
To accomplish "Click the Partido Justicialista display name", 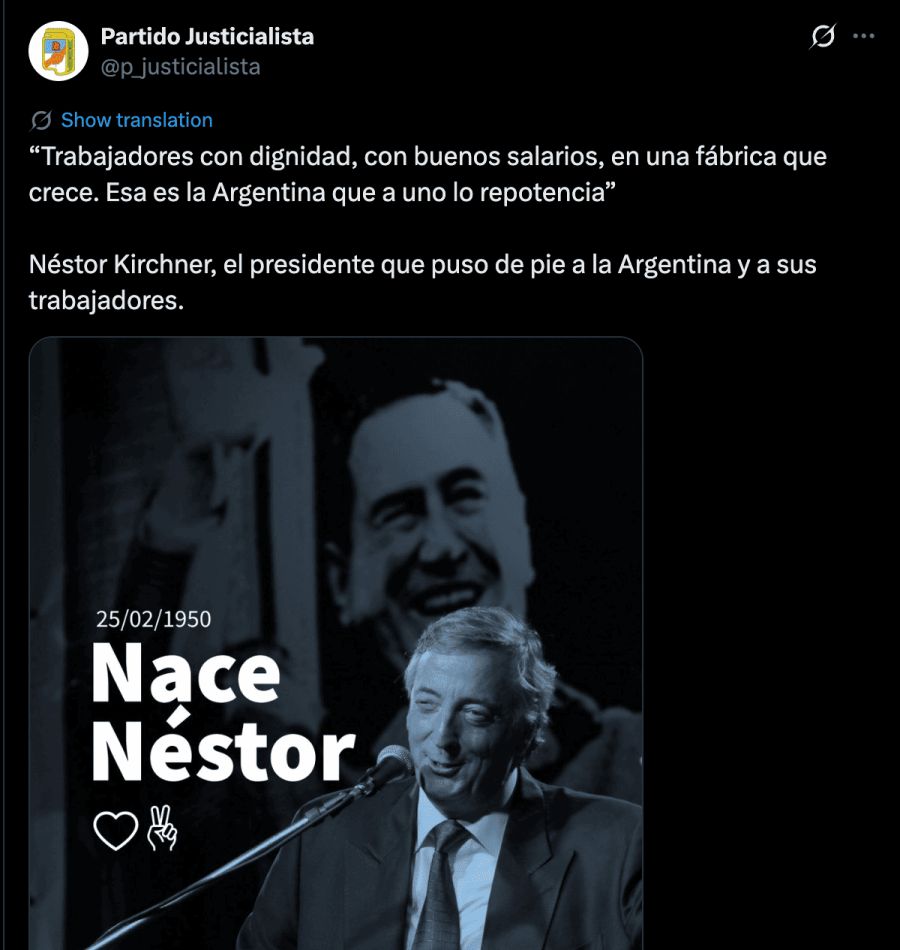I will click(207, 36).
